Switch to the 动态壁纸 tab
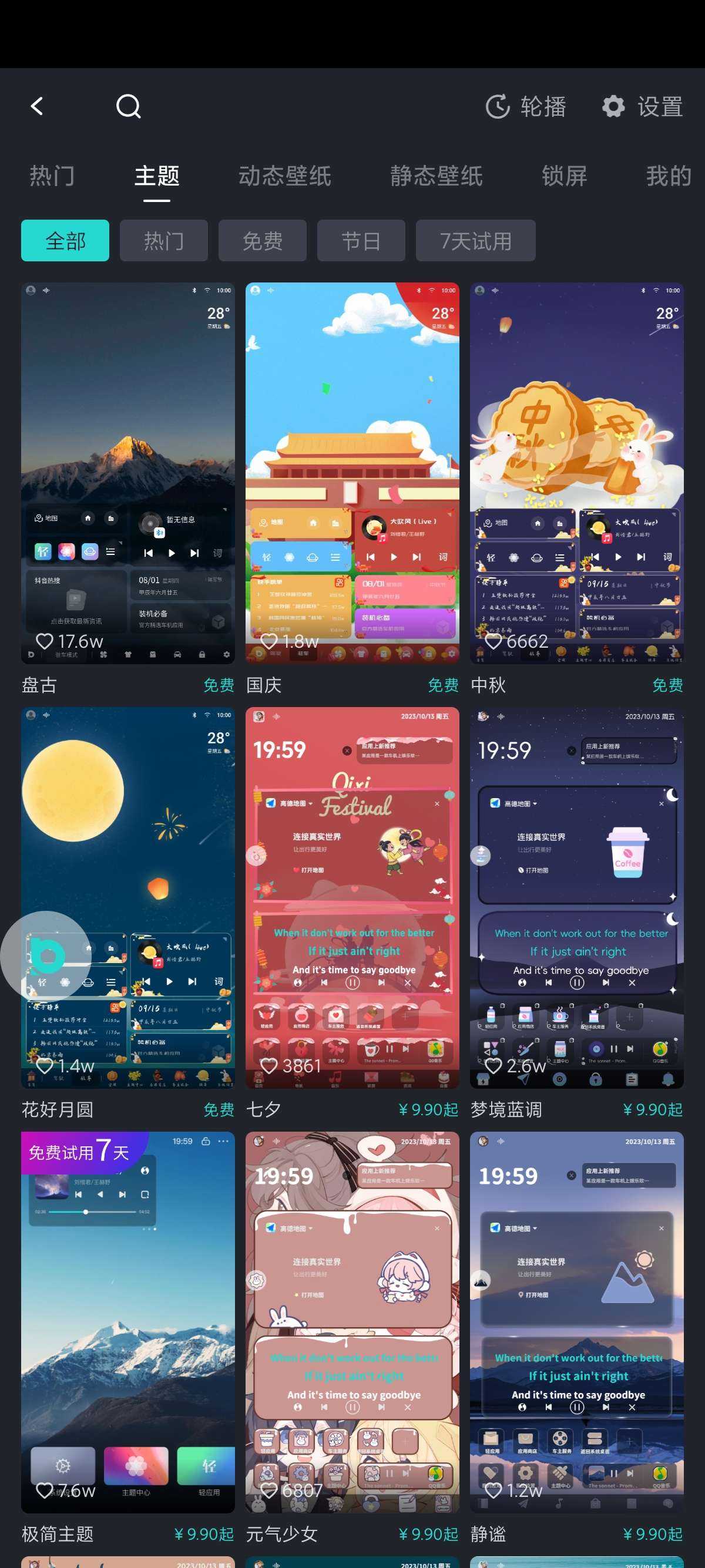Screen dimensions: 705x1568 click(284, 176)
